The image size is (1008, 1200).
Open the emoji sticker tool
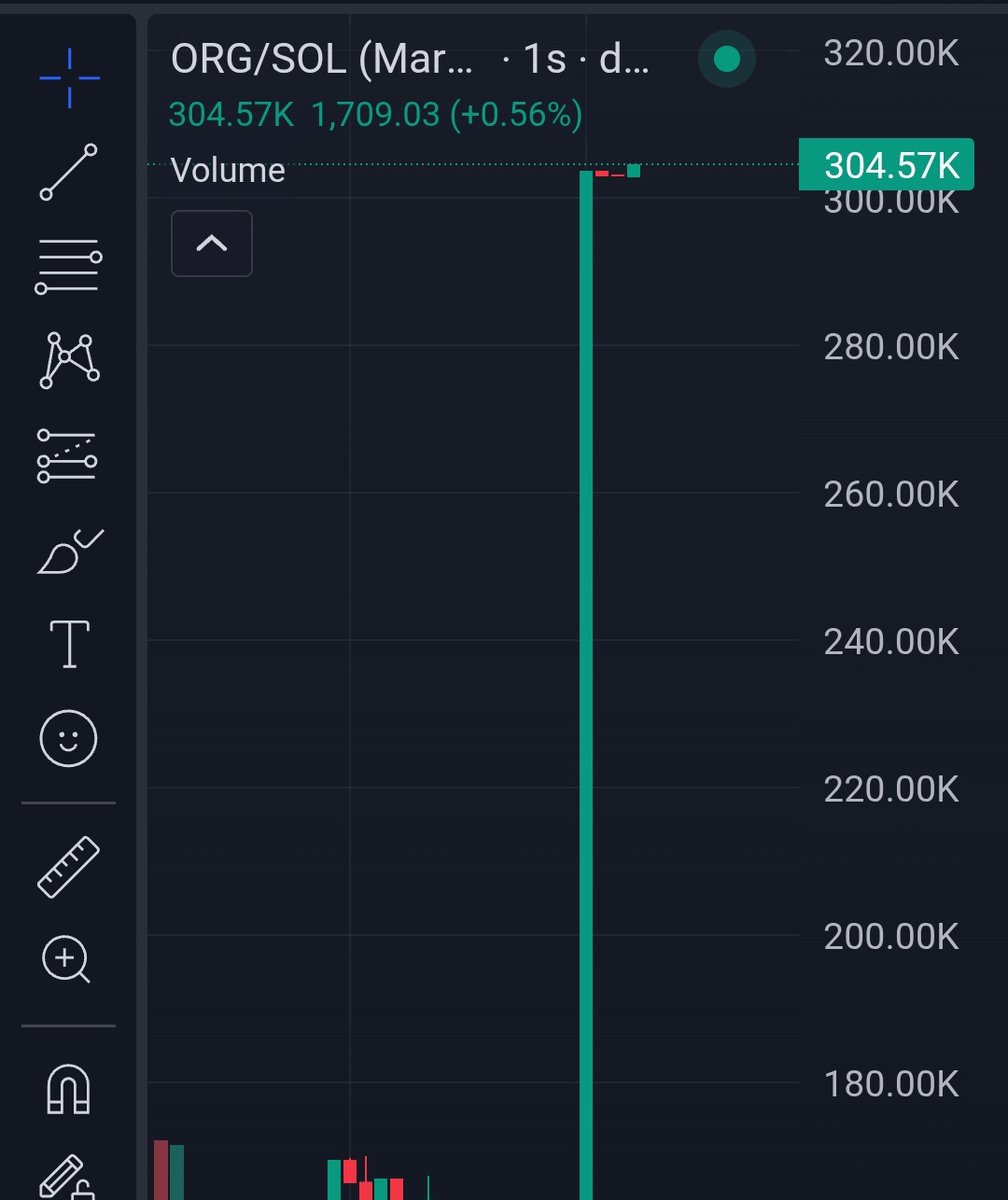[68, 739]
